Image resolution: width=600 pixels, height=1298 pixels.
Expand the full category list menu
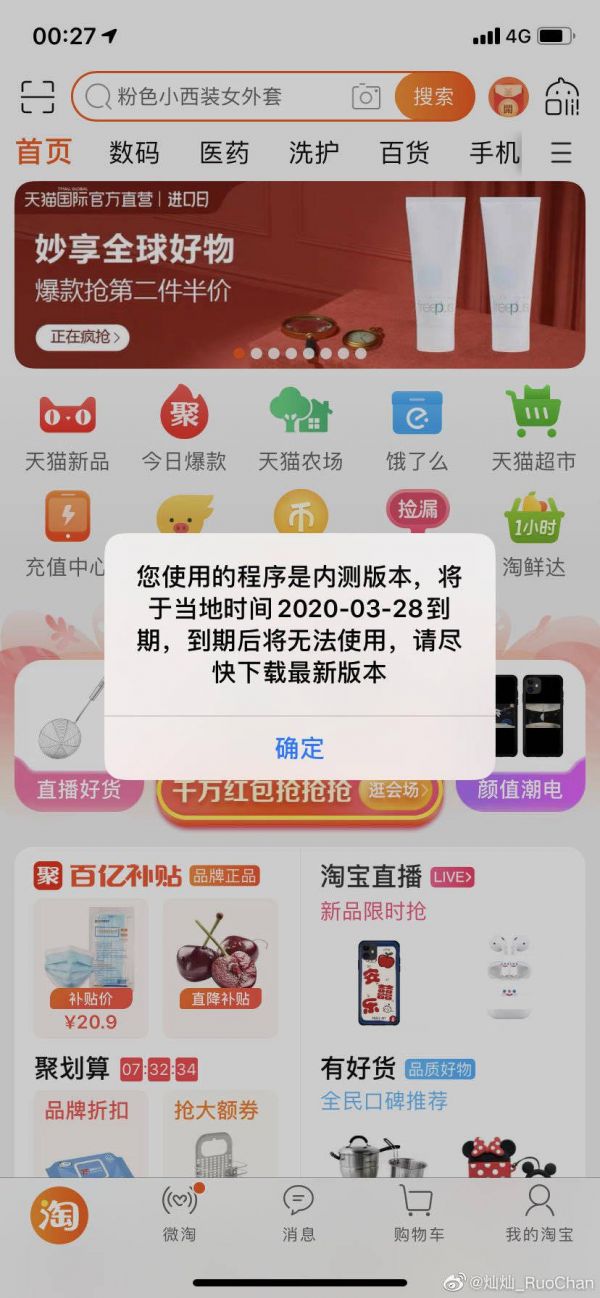tap(561, 153)
